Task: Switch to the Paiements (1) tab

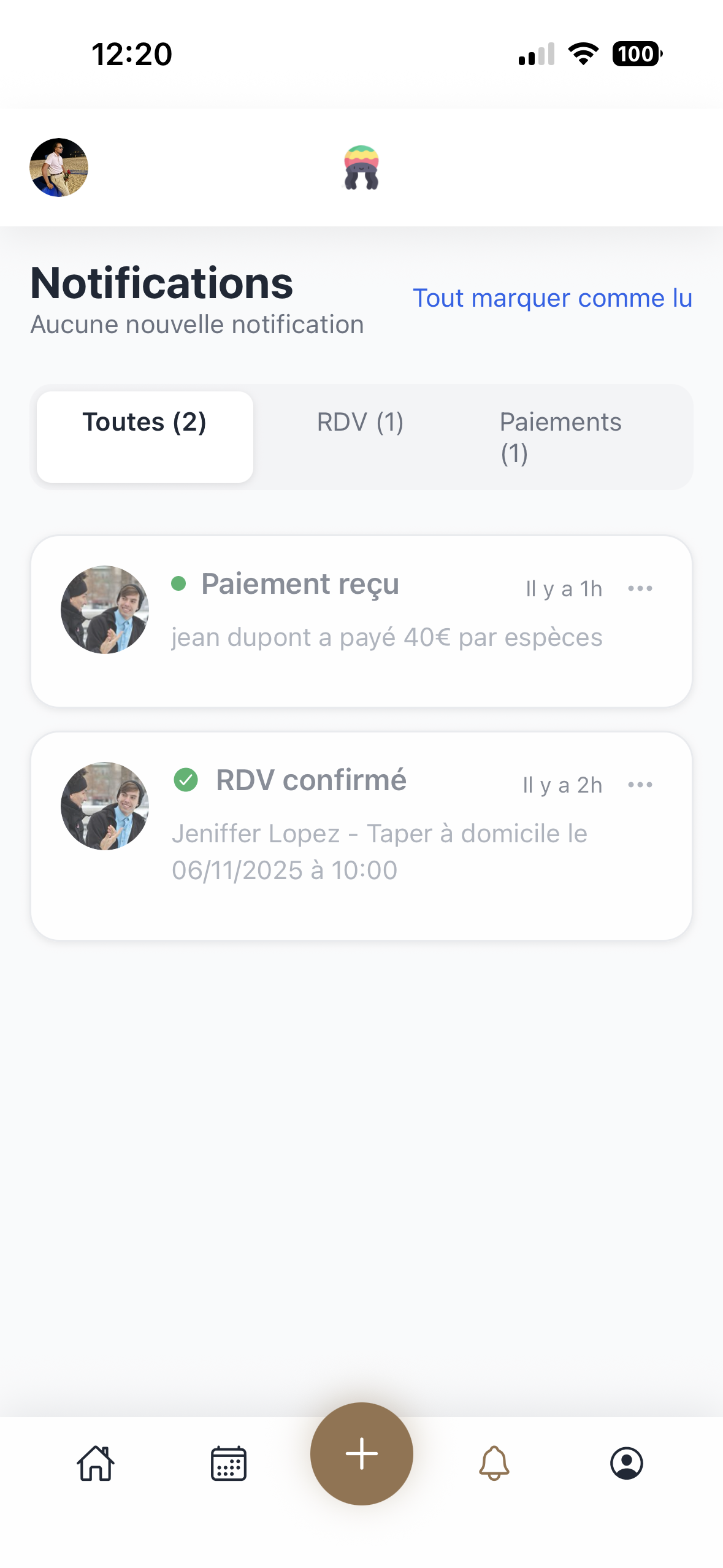Action: (x=560, y=436)
